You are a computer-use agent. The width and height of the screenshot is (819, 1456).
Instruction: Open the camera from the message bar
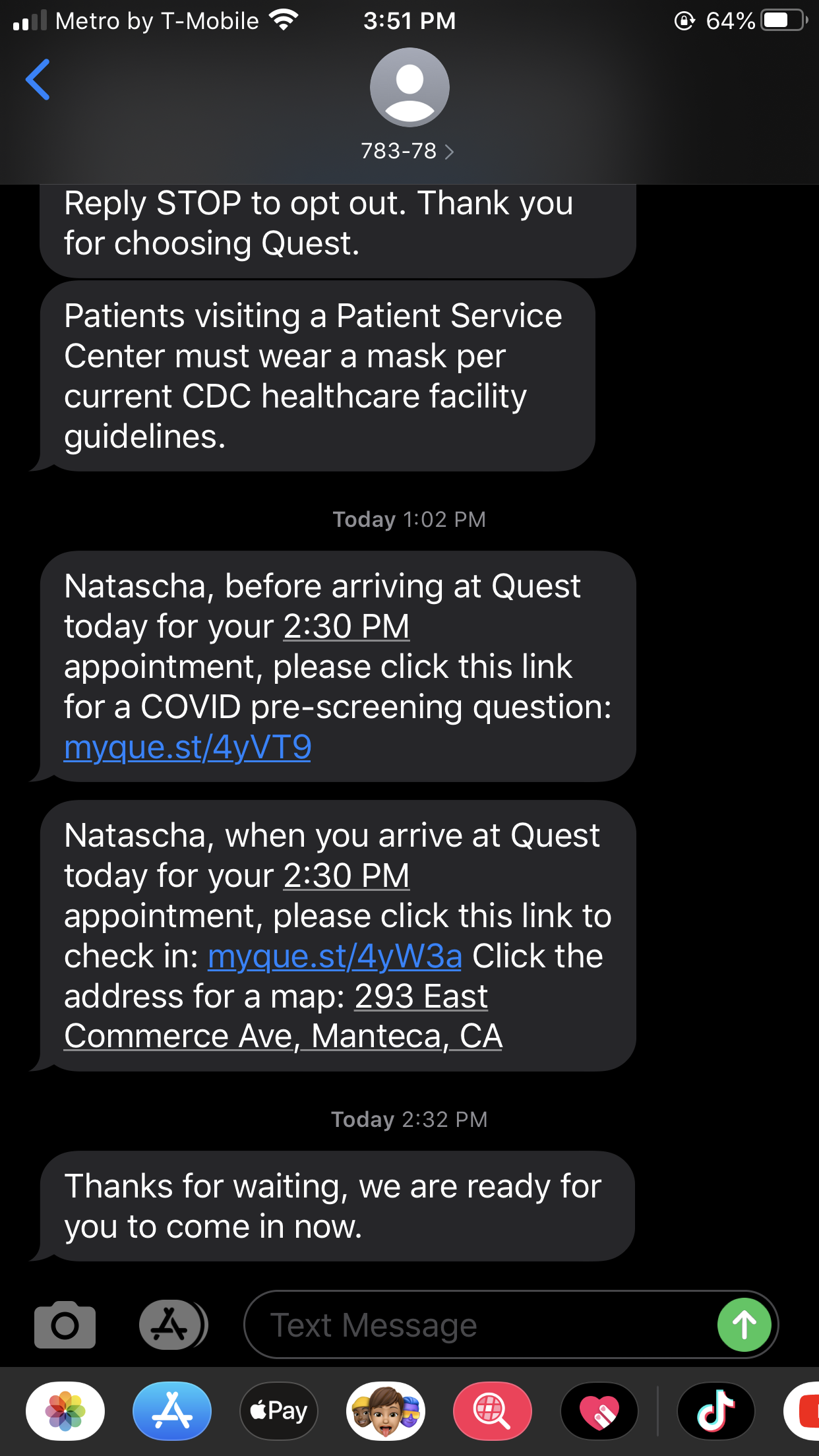[x=65, y=1324]
